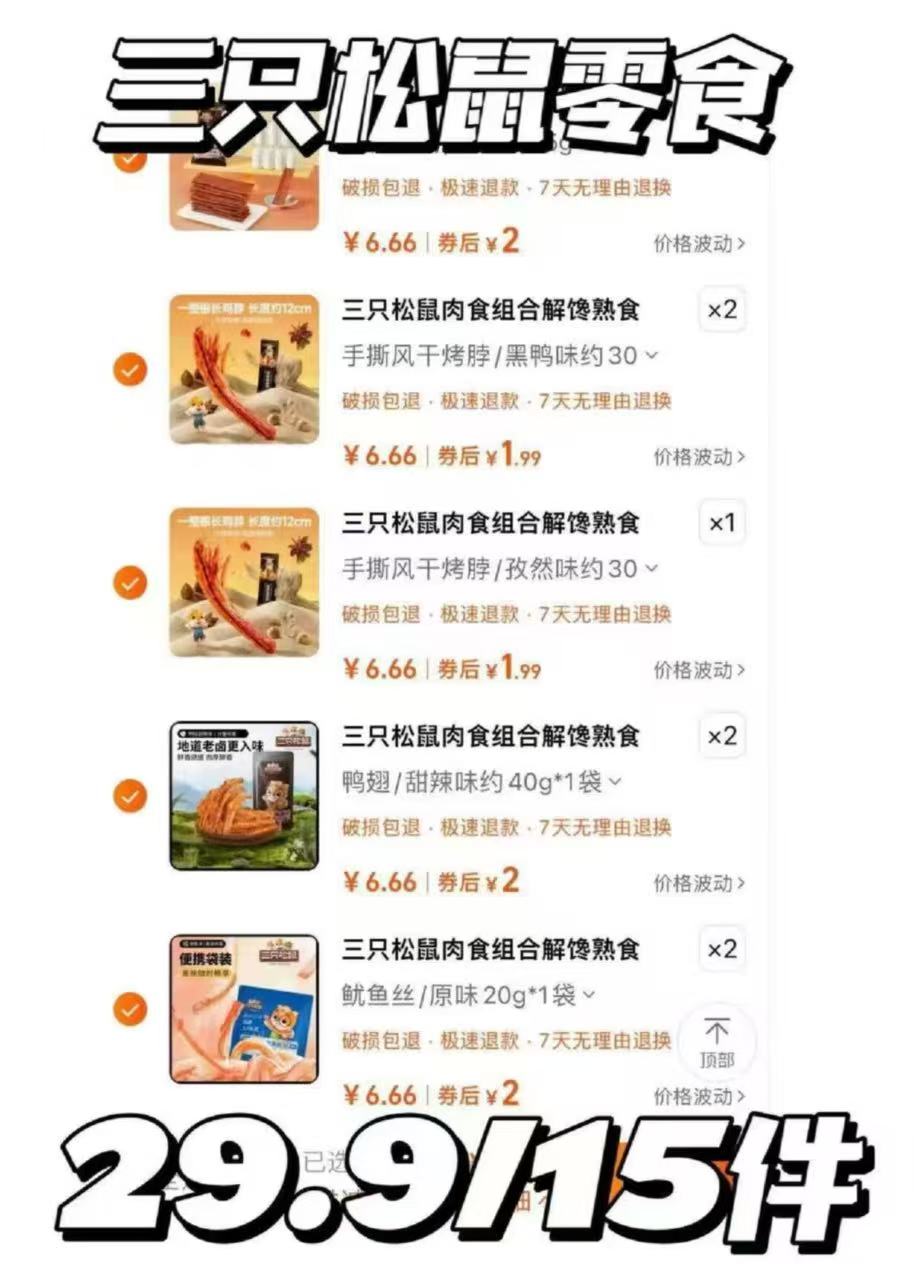Open the 孜然味 duck neck thumbnail

click(245, 583)
